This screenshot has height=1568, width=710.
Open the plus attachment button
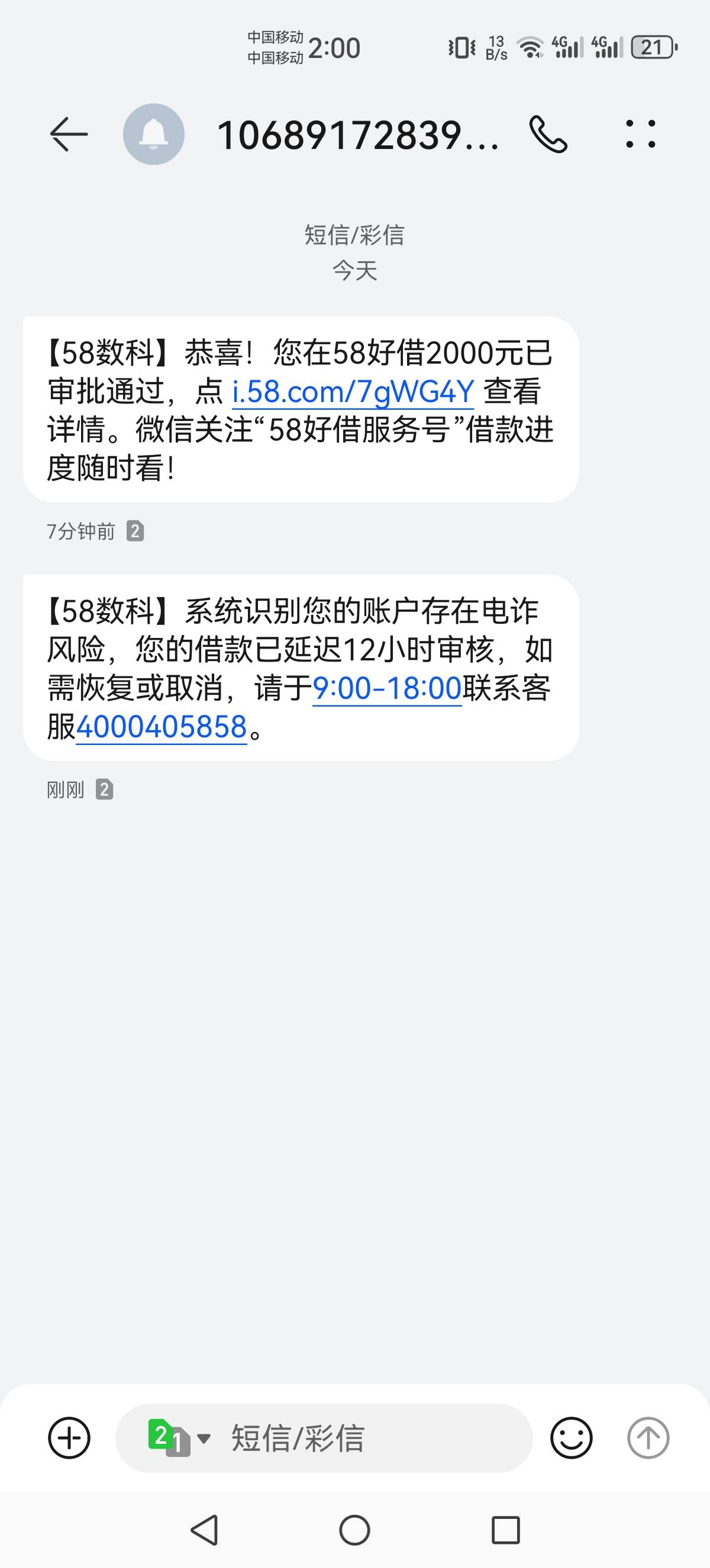click(69, 1438)
